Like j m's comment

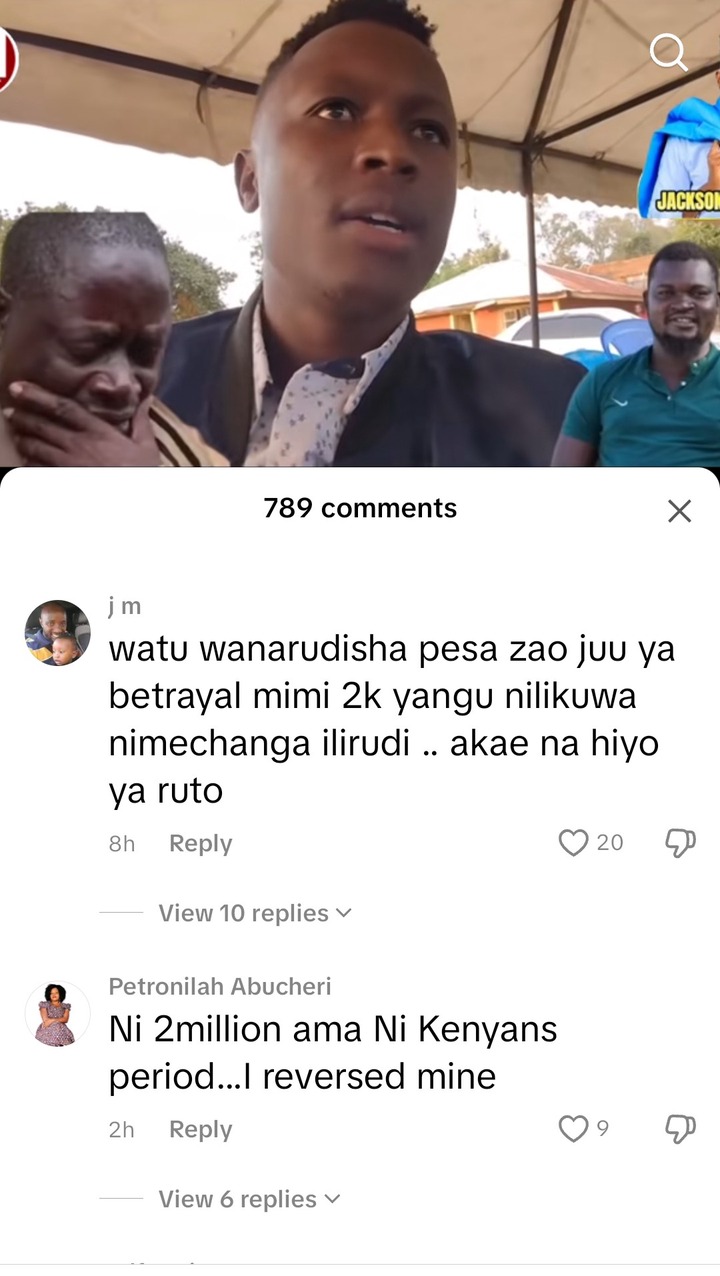573,843
